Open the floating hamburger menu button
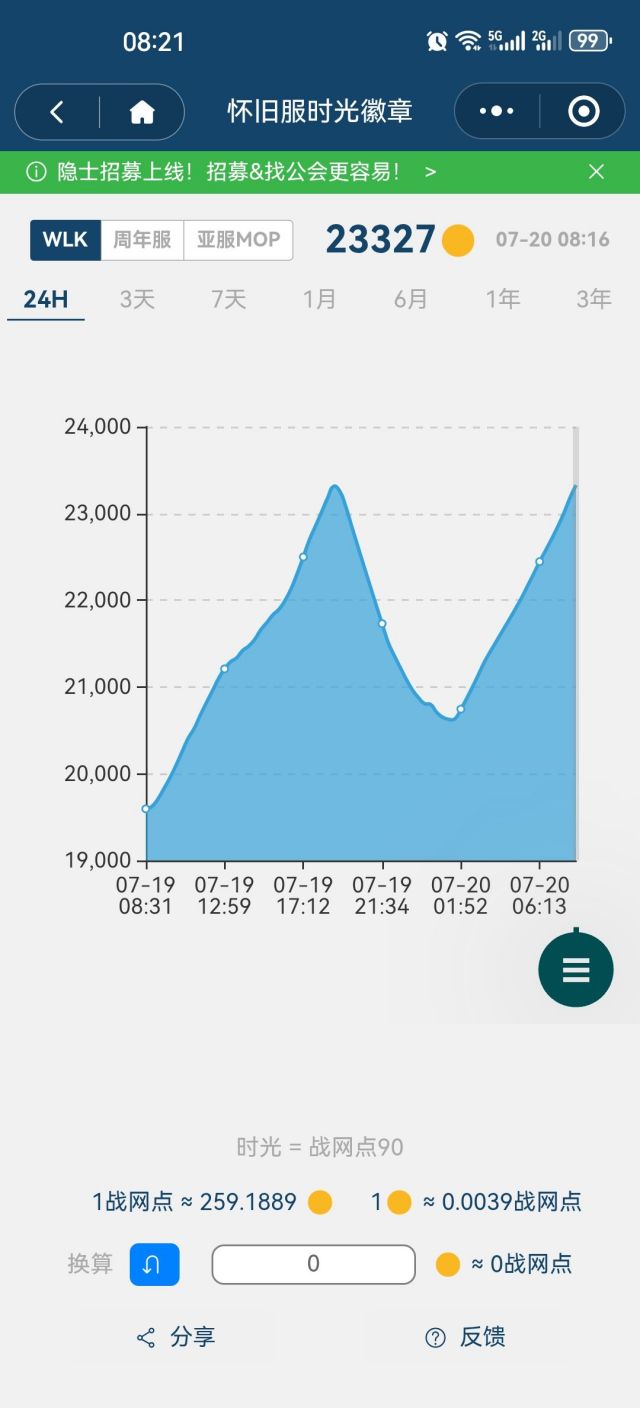 coord(576,970)
